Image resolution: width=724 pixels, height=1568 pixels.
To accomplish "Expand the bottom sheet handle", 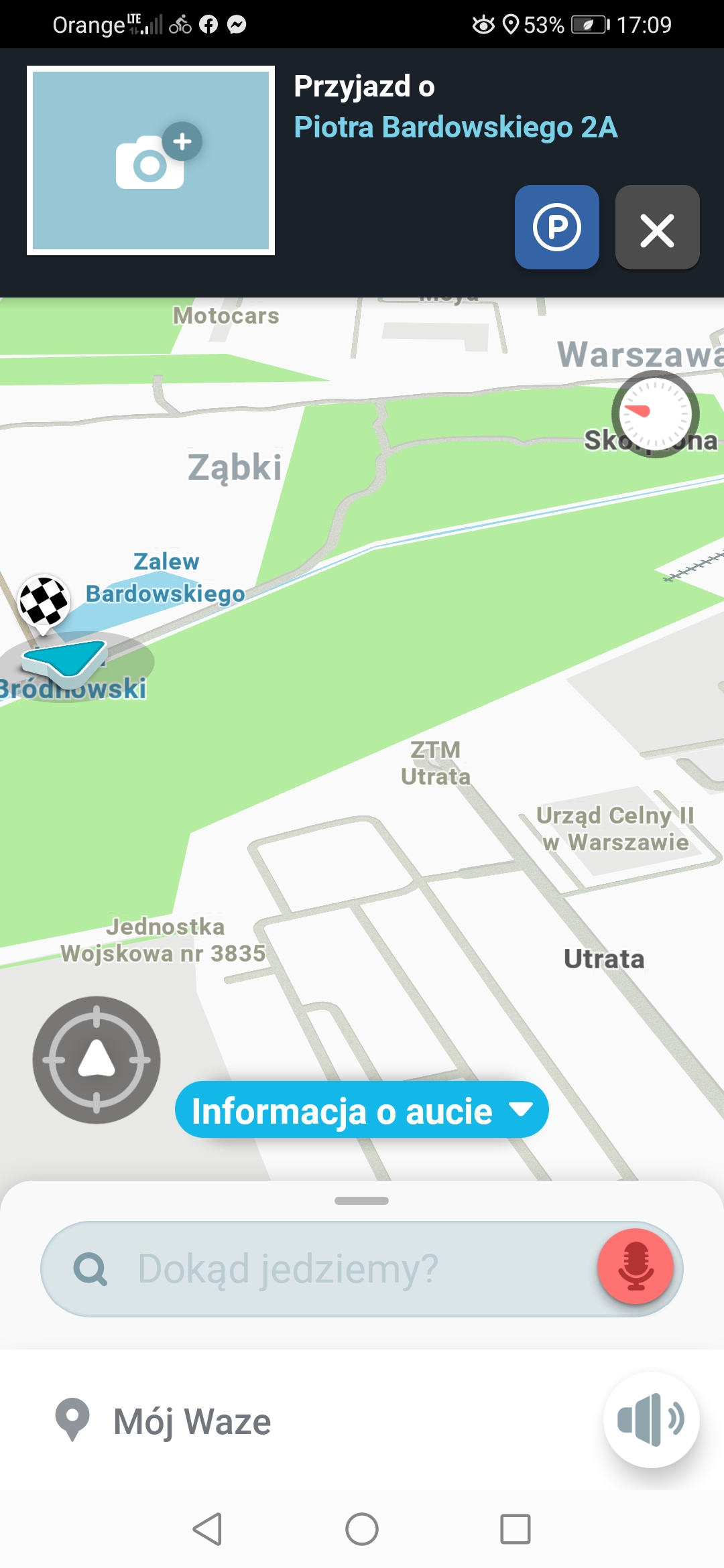I will tap(362, 1201).
